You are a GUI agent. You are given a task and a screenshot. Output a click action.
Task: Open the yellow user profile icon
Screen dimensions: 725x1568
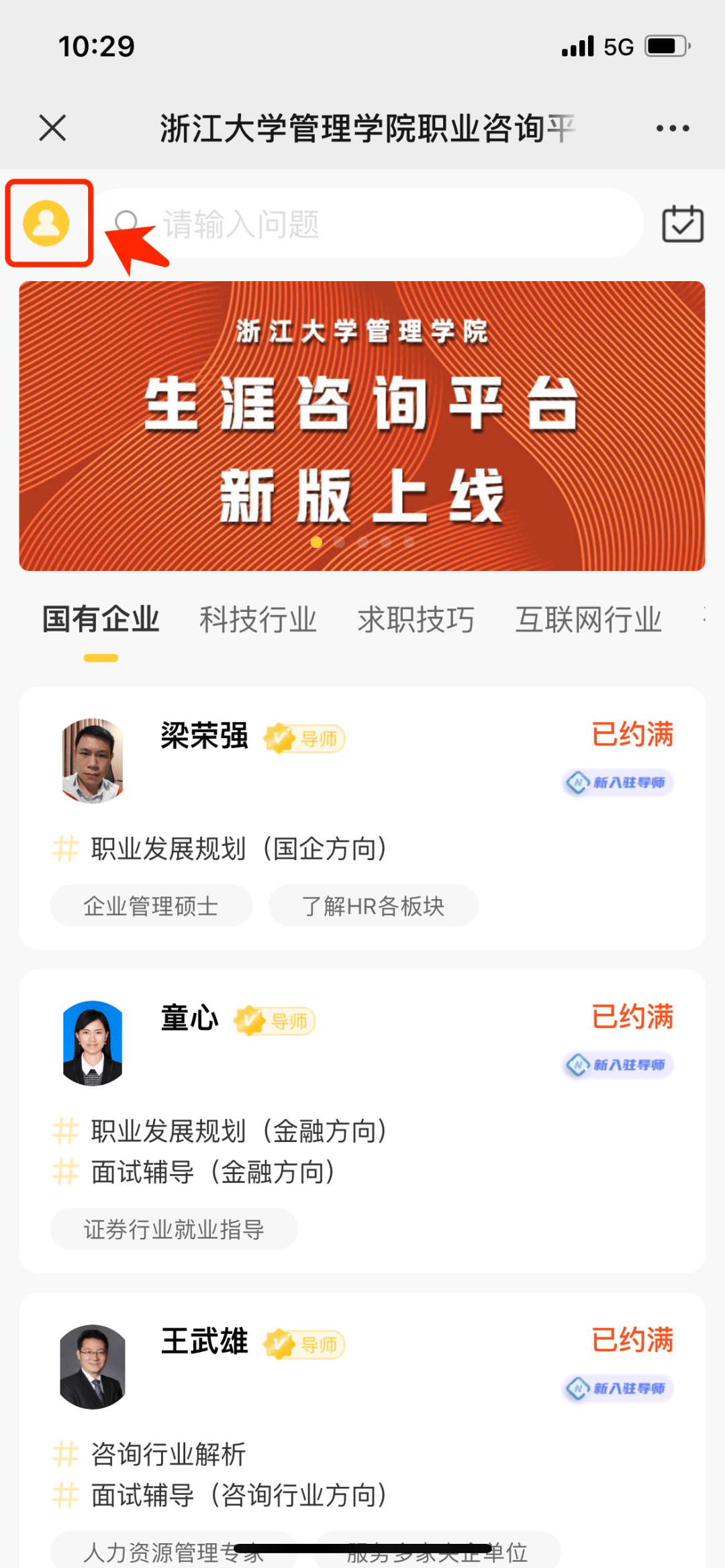tap(46, 223)
